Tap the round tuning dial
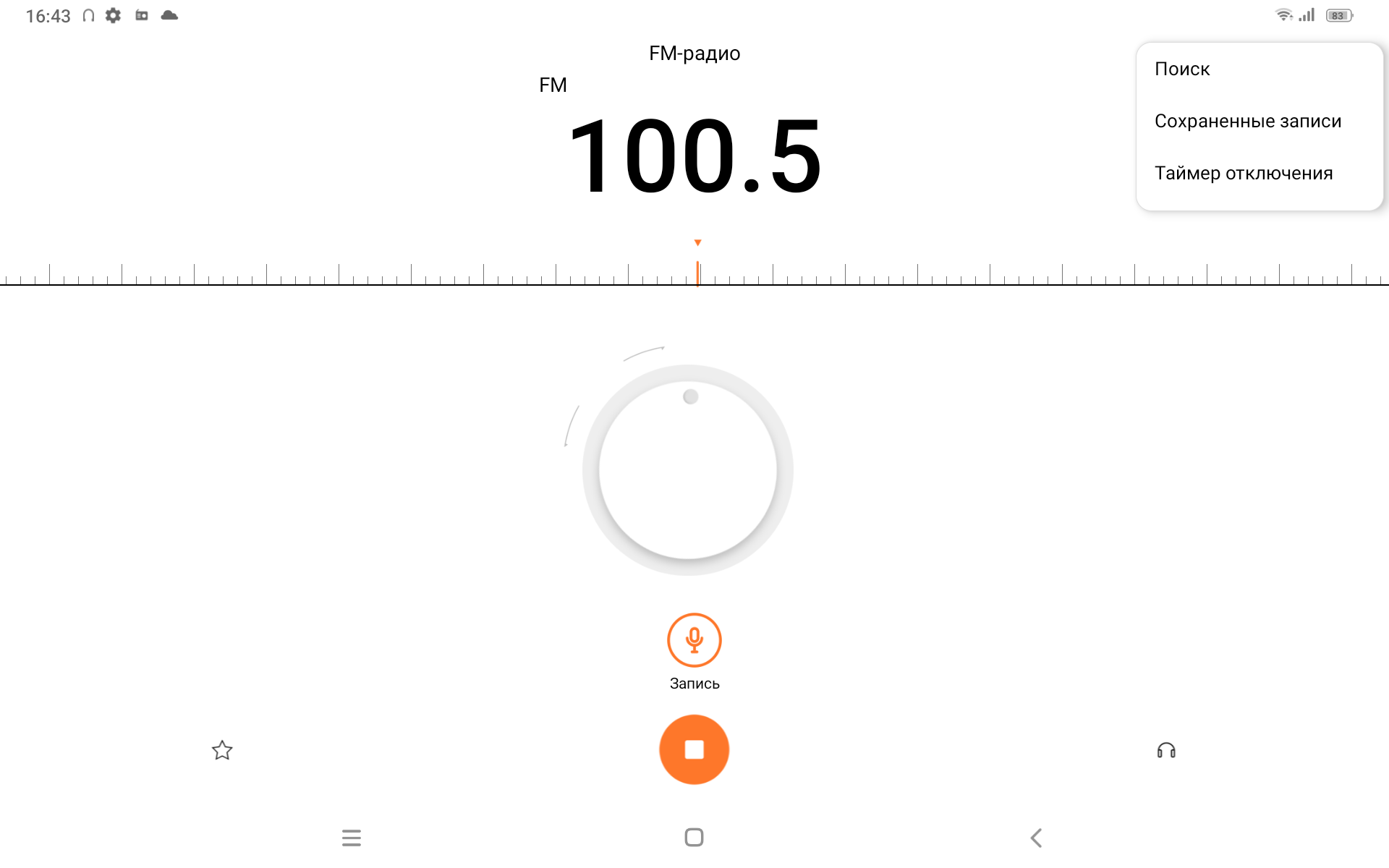Screen dimensions: 1389x868 click(688, 470)
